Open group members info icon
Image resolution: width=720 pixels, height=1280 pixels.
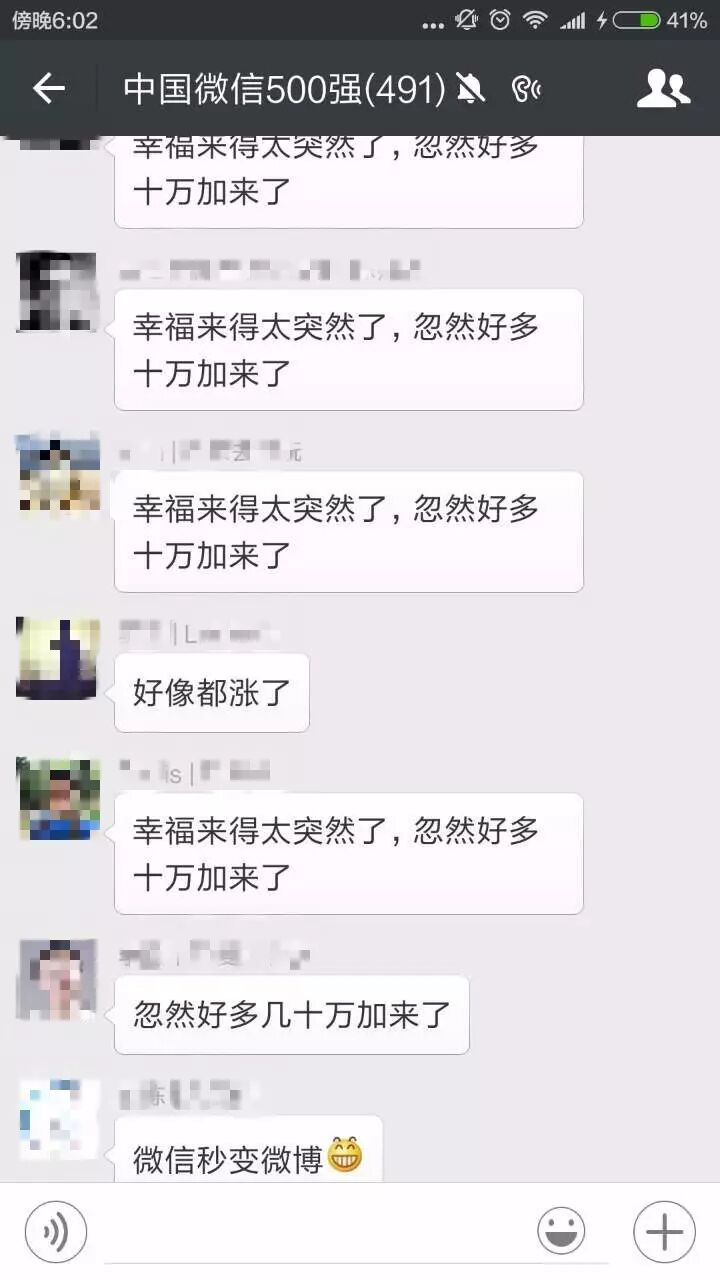[663, 89]
